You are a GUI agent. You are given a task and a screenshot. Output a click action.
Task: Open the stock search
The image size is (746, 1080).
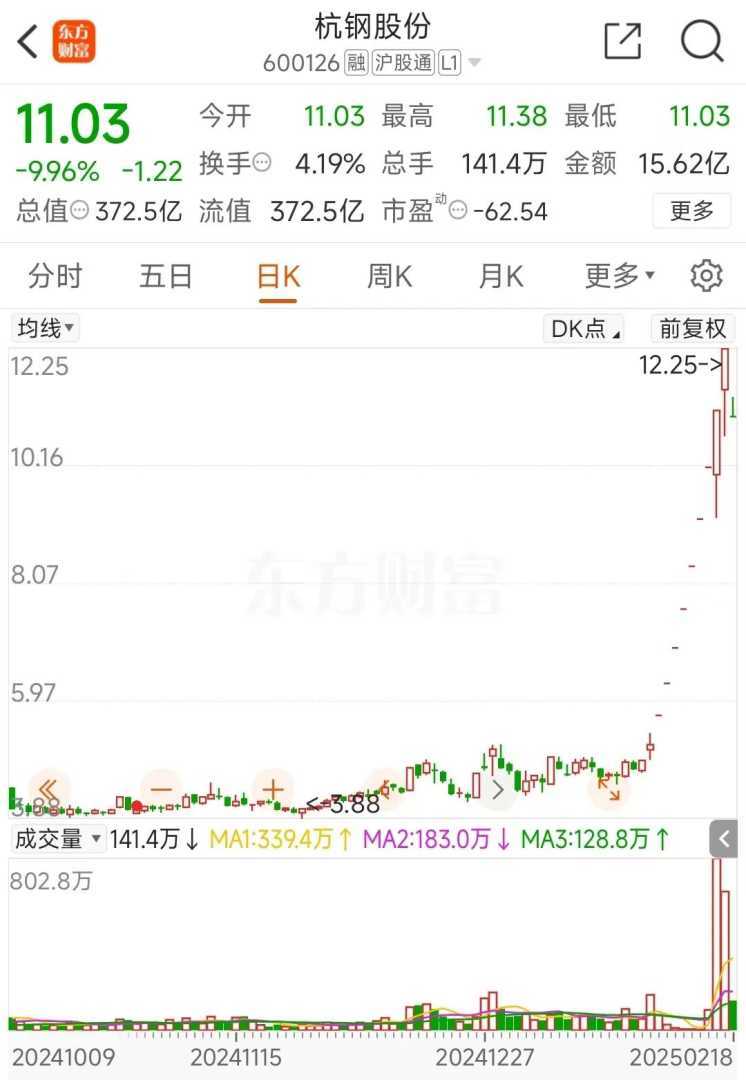(701, 41)
